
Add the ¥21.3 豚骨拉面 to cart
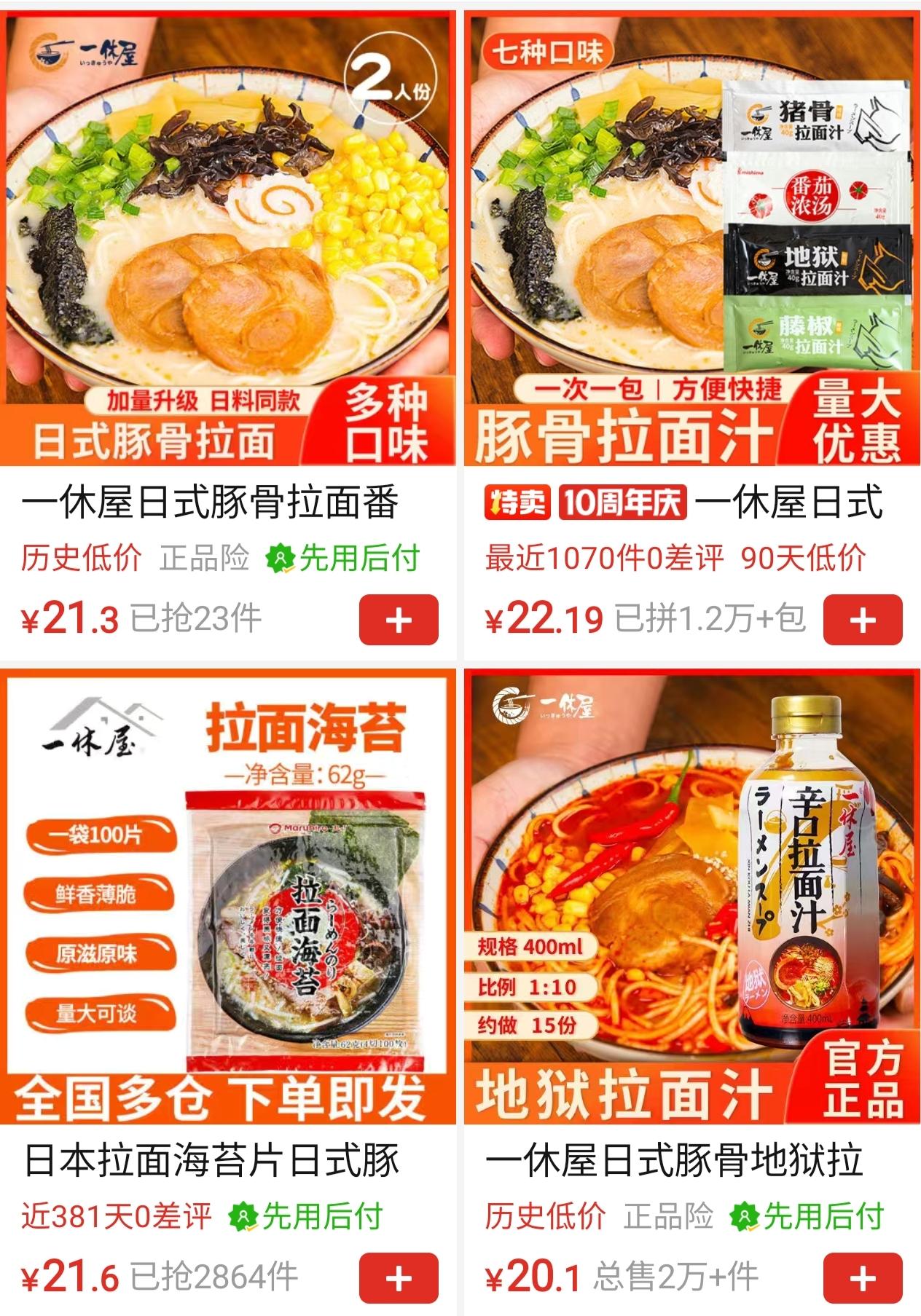click(399, 620)
